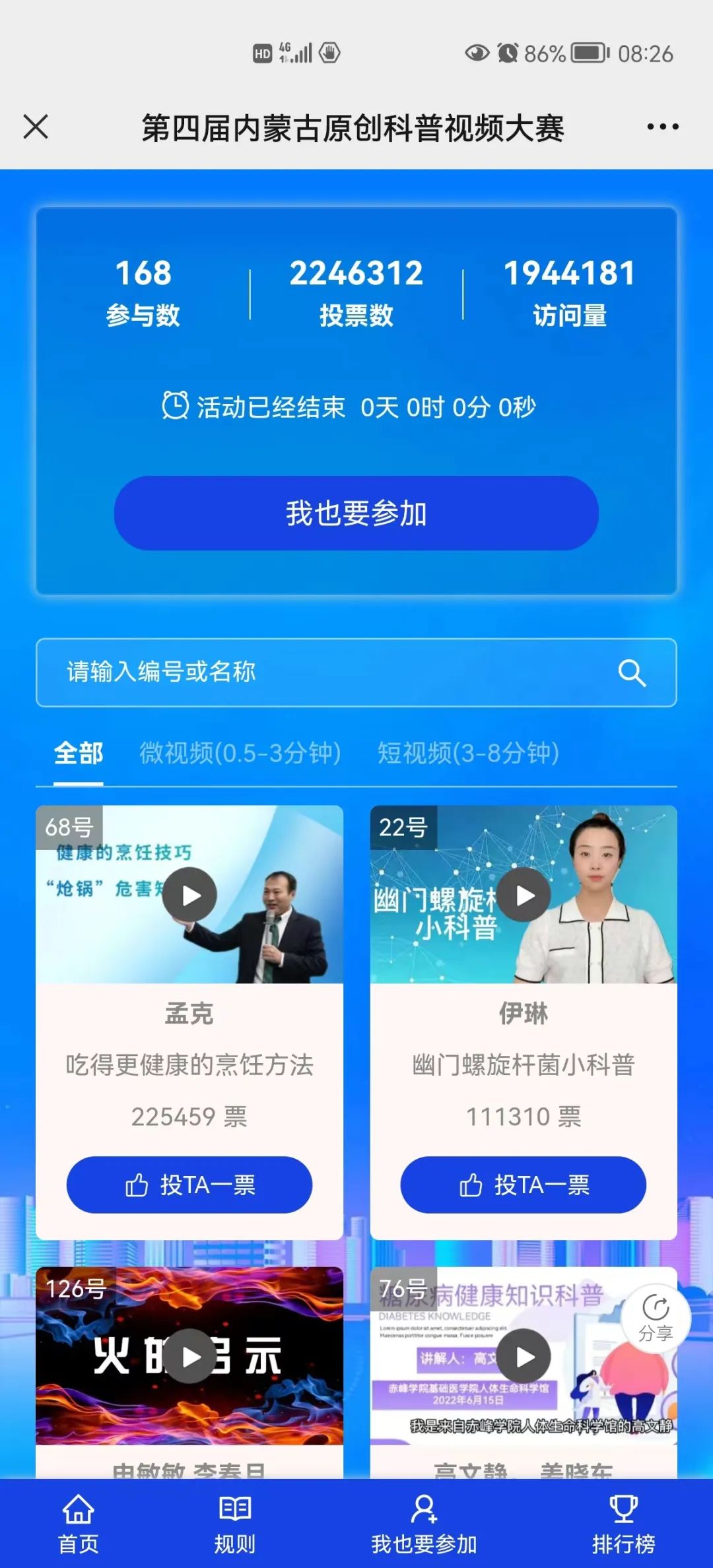Switch to 微视频(0.5-3分钟) tab

pyautogui.click(x=240, y=753)
